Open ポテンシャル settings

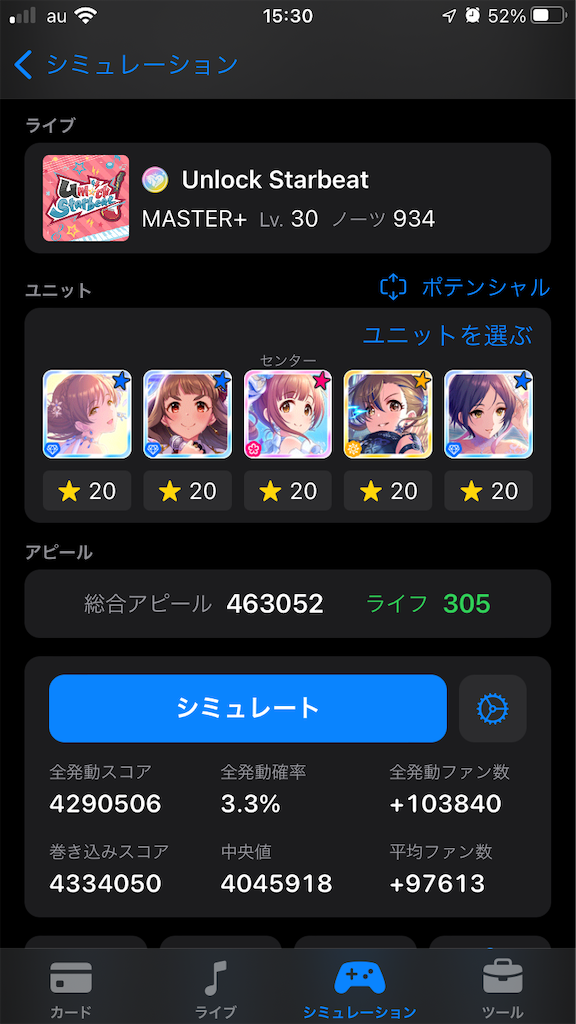[465, 287]
